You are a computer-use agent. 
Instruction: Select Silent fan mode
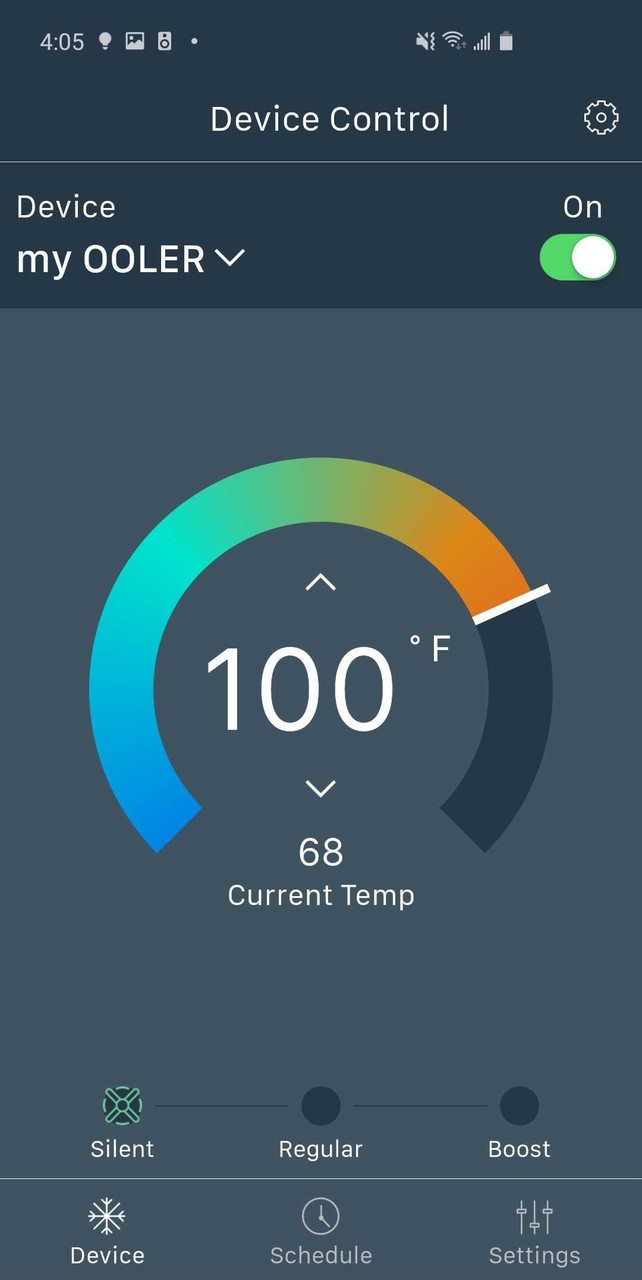(x=122, y=1106)
